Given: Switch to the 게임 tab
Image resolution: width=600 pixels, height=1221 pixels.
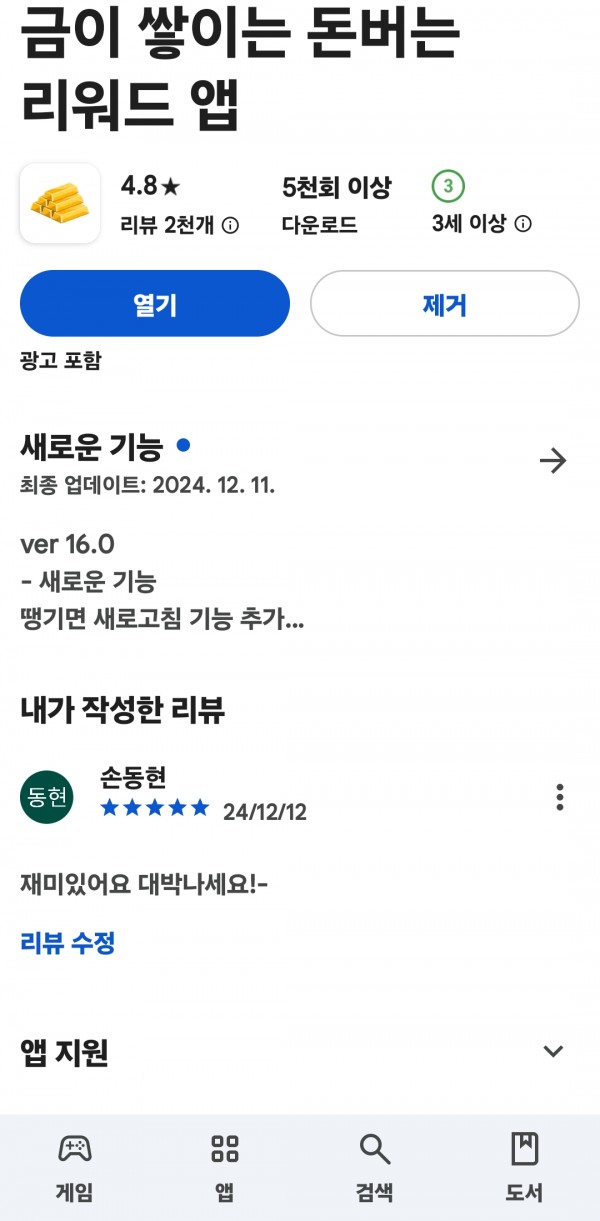Looking at the screenshot, I should coord(75,1168).
